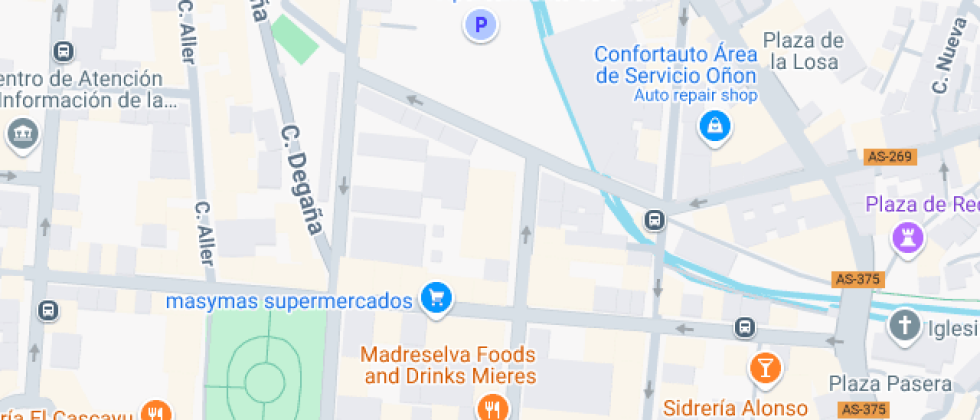The image size is (980, 420).
Task: Select the Iglesia church marker
Action: (905, 326)
